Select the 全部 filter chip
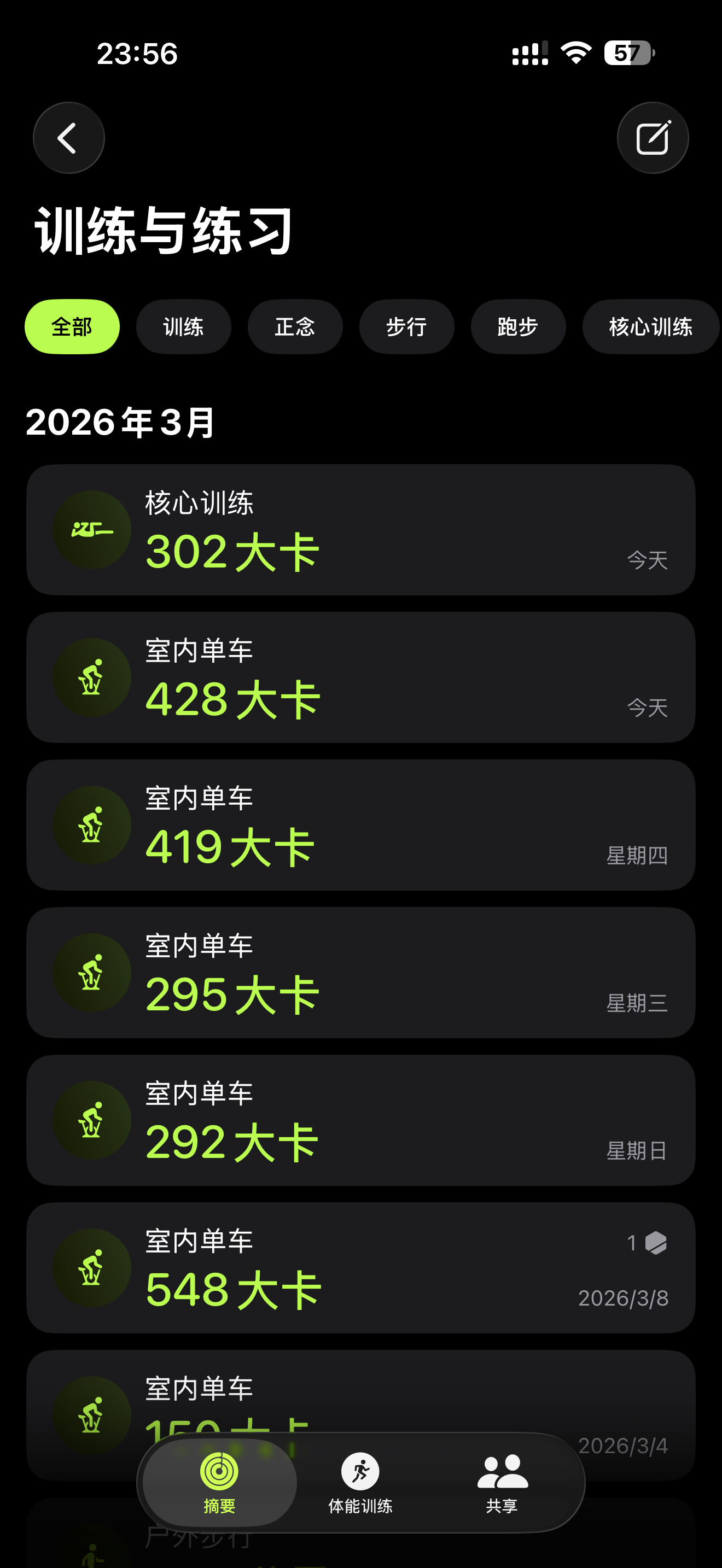Viewport: 722px width, 1568px height. pos(72,327)
